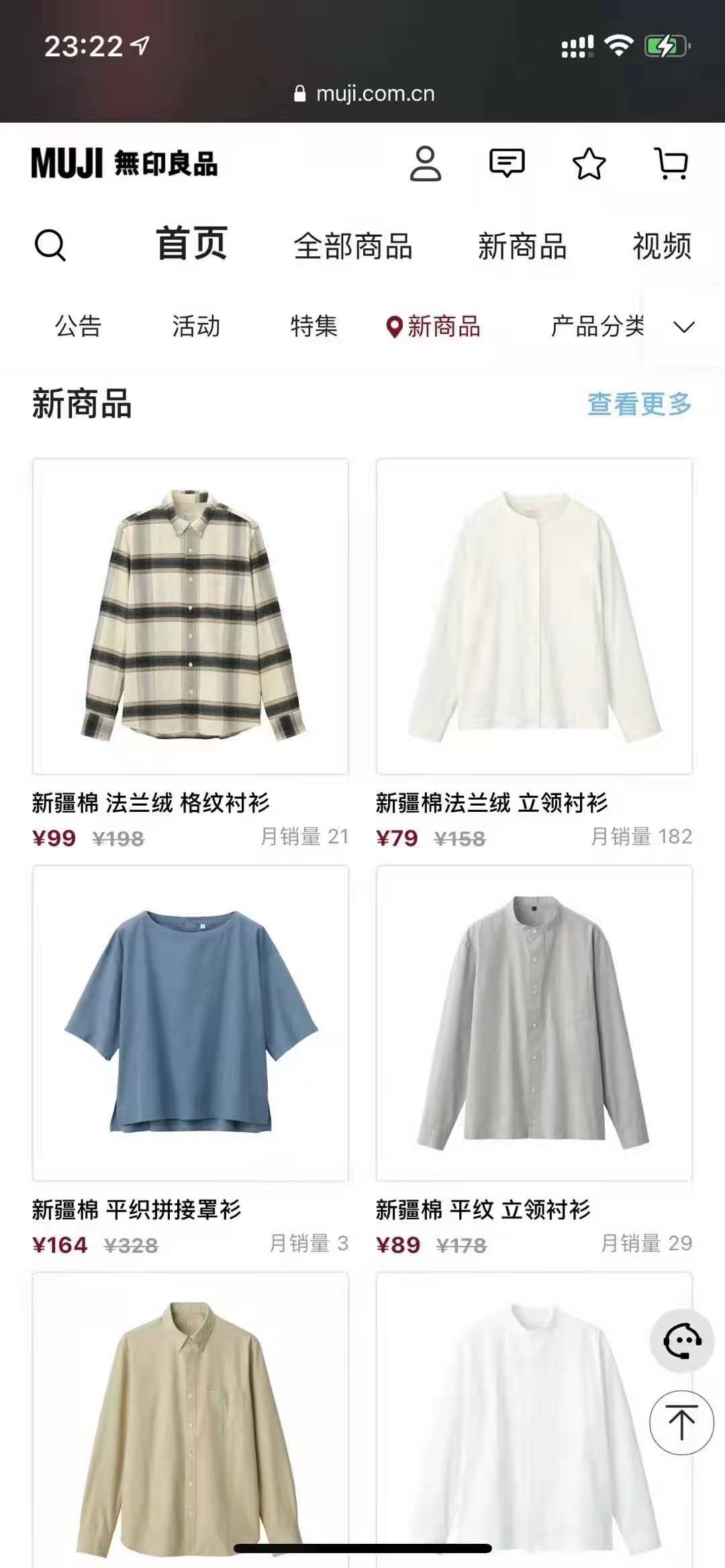
Task: Select the 特集 section
Action: pyautogui.click(x=313, y=327)
